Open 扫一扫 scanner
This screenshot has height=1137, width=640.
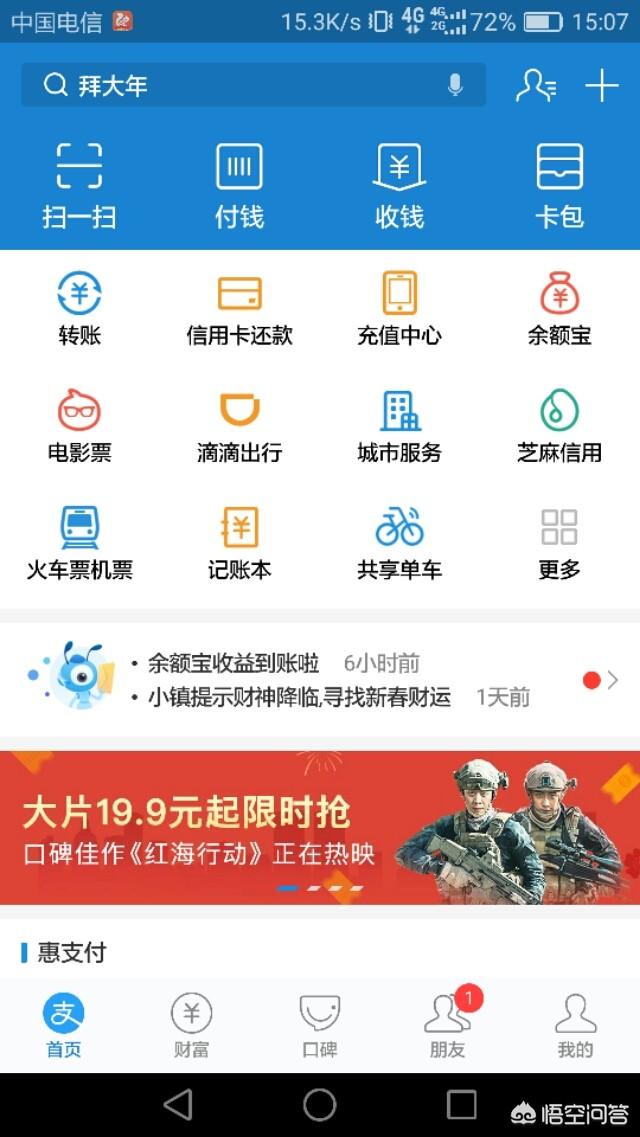[80, 185]
